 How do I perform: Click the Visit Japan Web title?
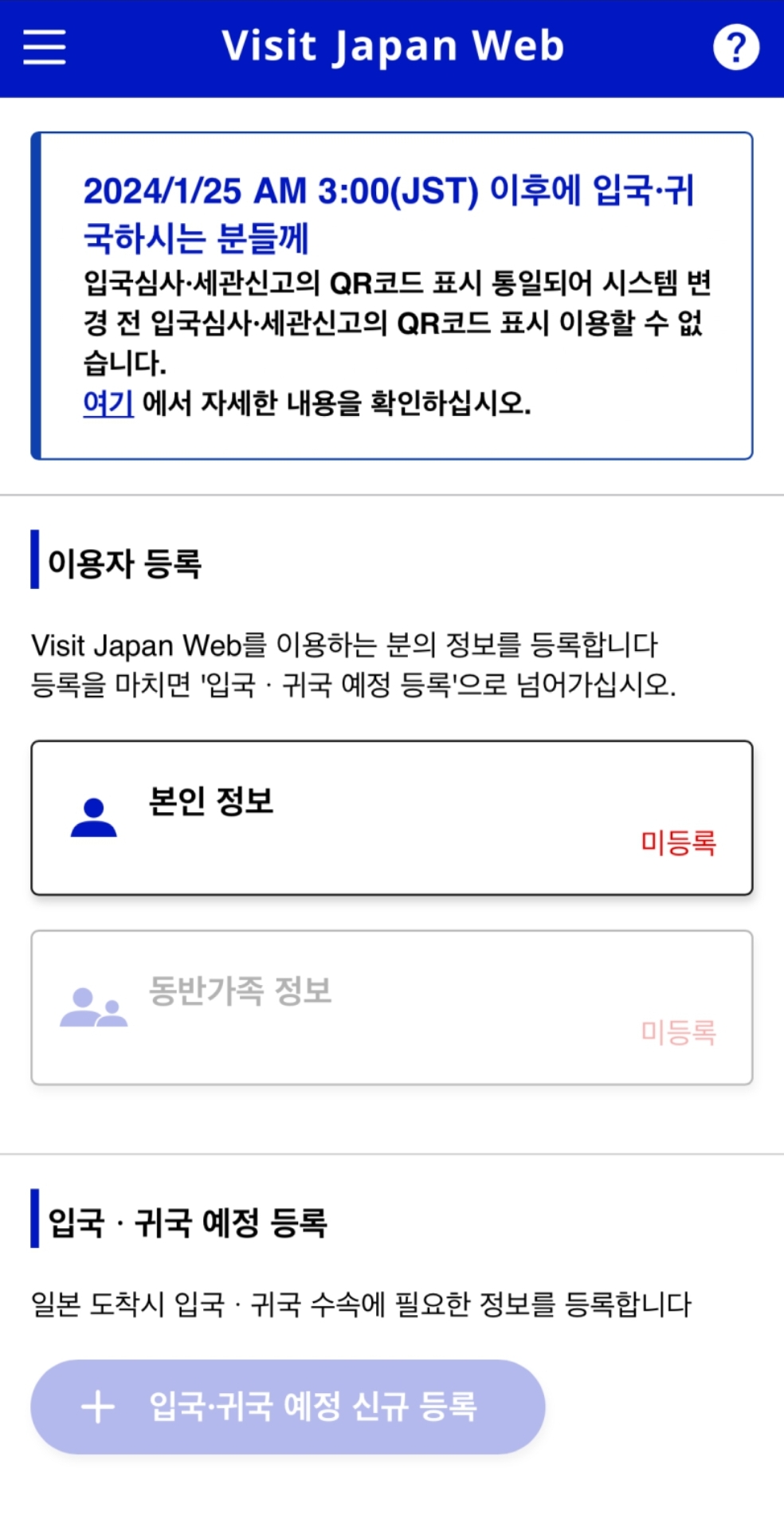[x=392, y=46]
